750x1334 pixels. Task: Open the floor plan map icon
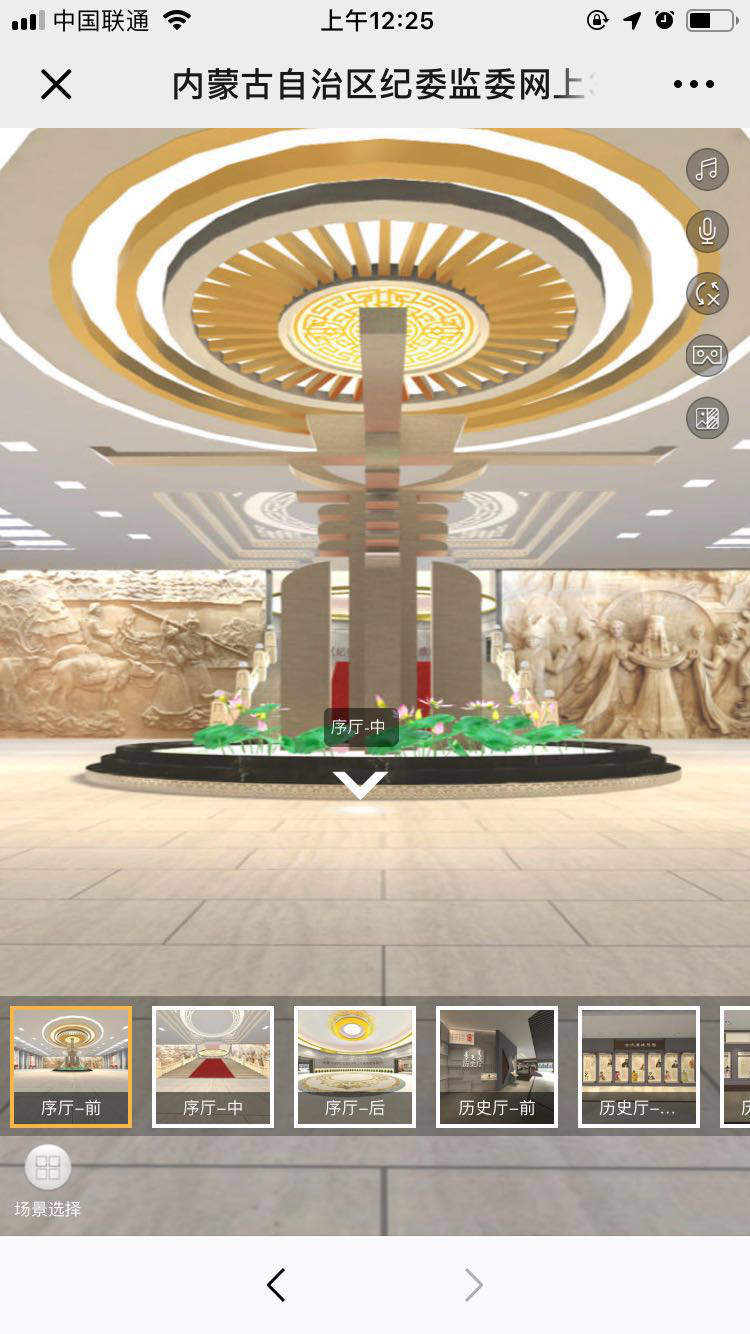point(707,418)
